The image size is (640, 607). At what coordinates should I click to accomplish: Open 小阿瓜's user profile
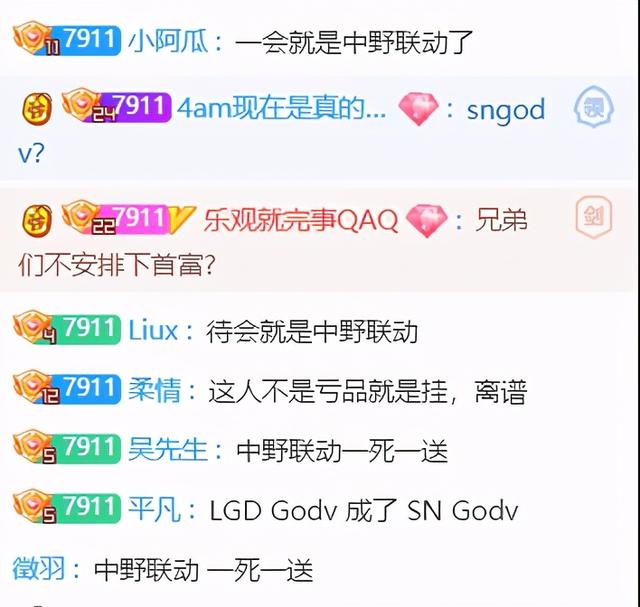(164, 42)
